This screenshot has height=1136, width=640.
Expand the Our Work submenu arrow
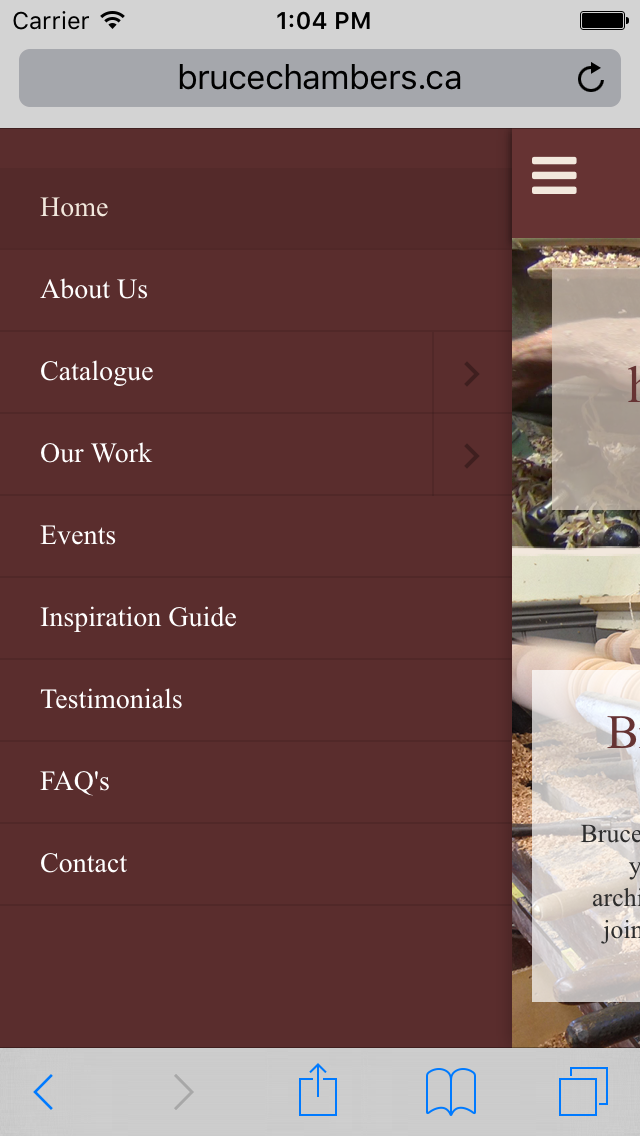(x=472, y=456)
